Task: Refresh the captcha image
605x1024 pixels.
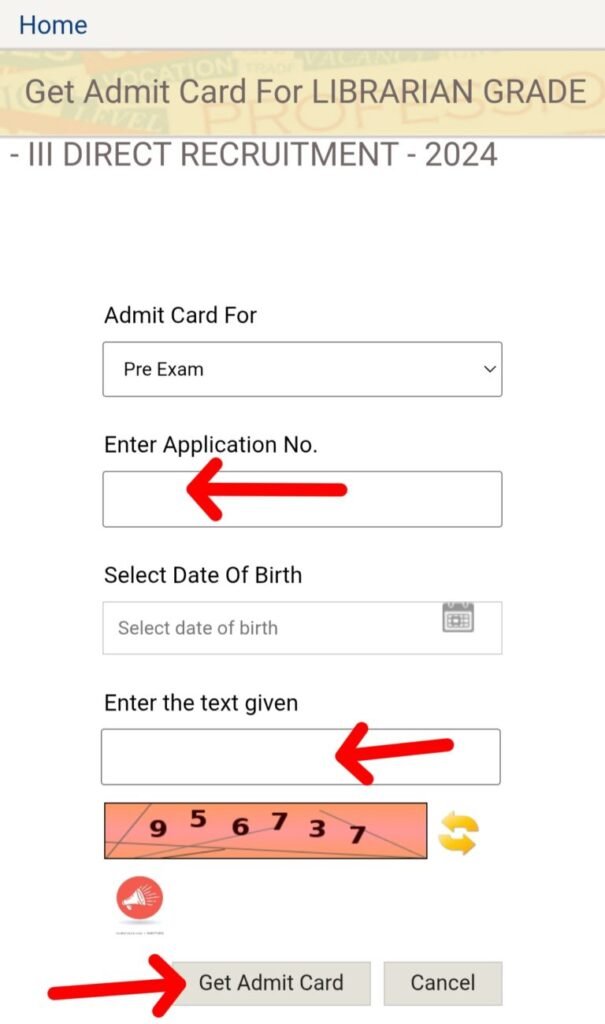Action: (x=458, y=832)
